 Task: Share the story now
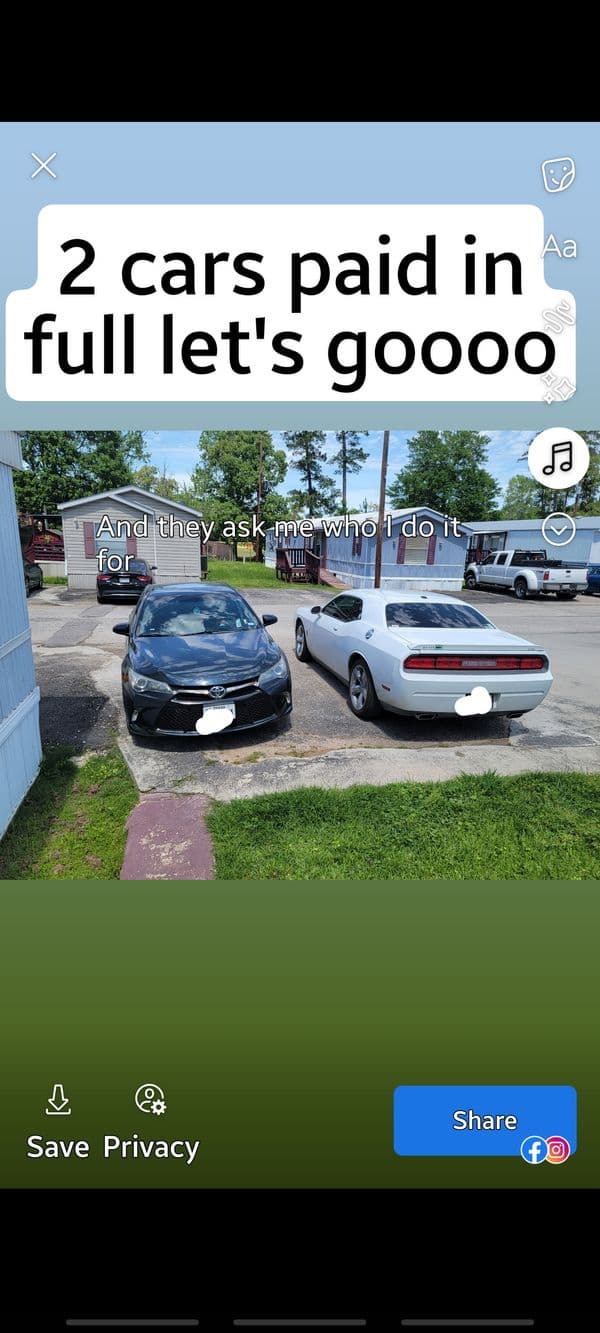(x=485, y=1120)
